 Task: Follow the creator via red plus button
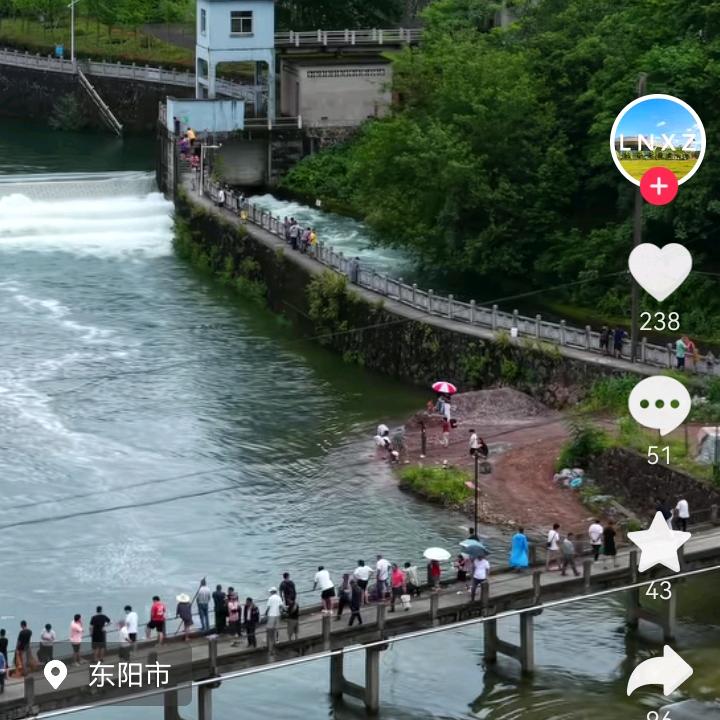point(658,186)
